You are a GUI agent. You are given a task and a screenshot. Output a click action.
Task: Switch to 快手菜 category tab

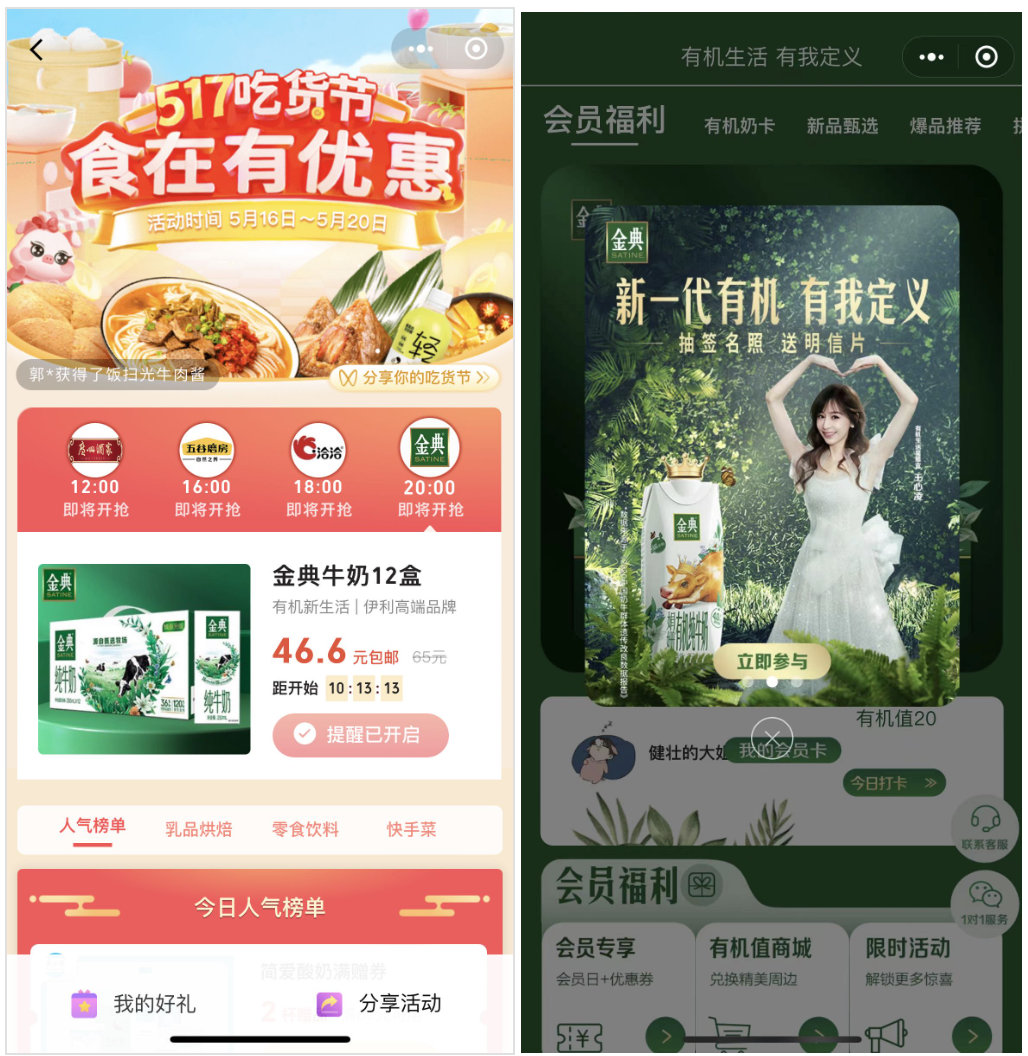pyautogui.click(x=412, y=829)
